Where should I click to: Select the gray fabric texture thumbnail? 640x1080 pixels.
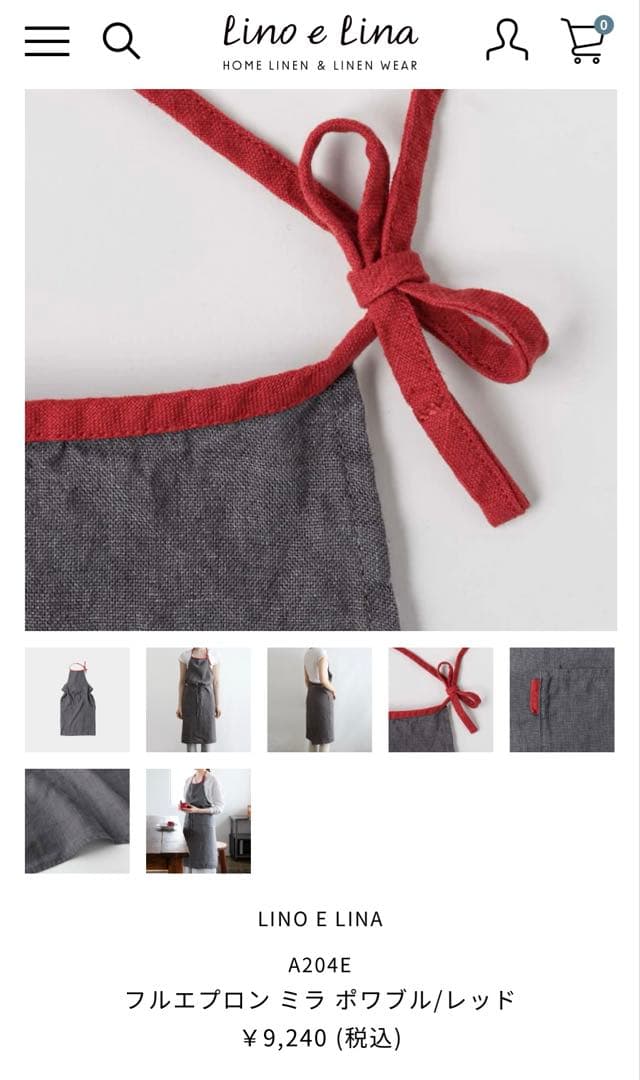(x=77, y=821)
